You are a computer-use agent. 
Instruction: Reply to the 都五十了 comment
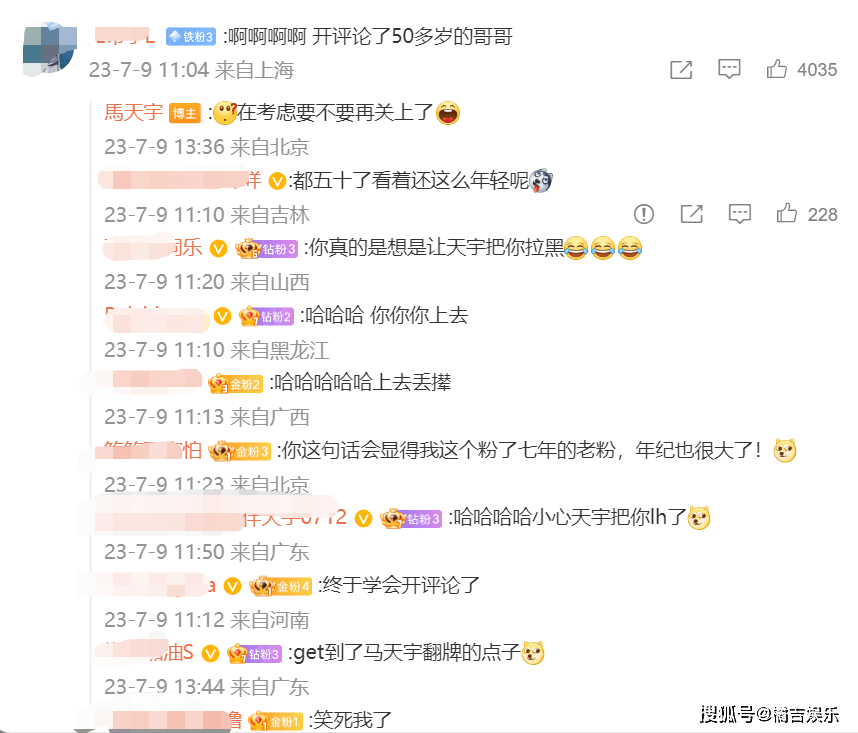pos(740,214)
